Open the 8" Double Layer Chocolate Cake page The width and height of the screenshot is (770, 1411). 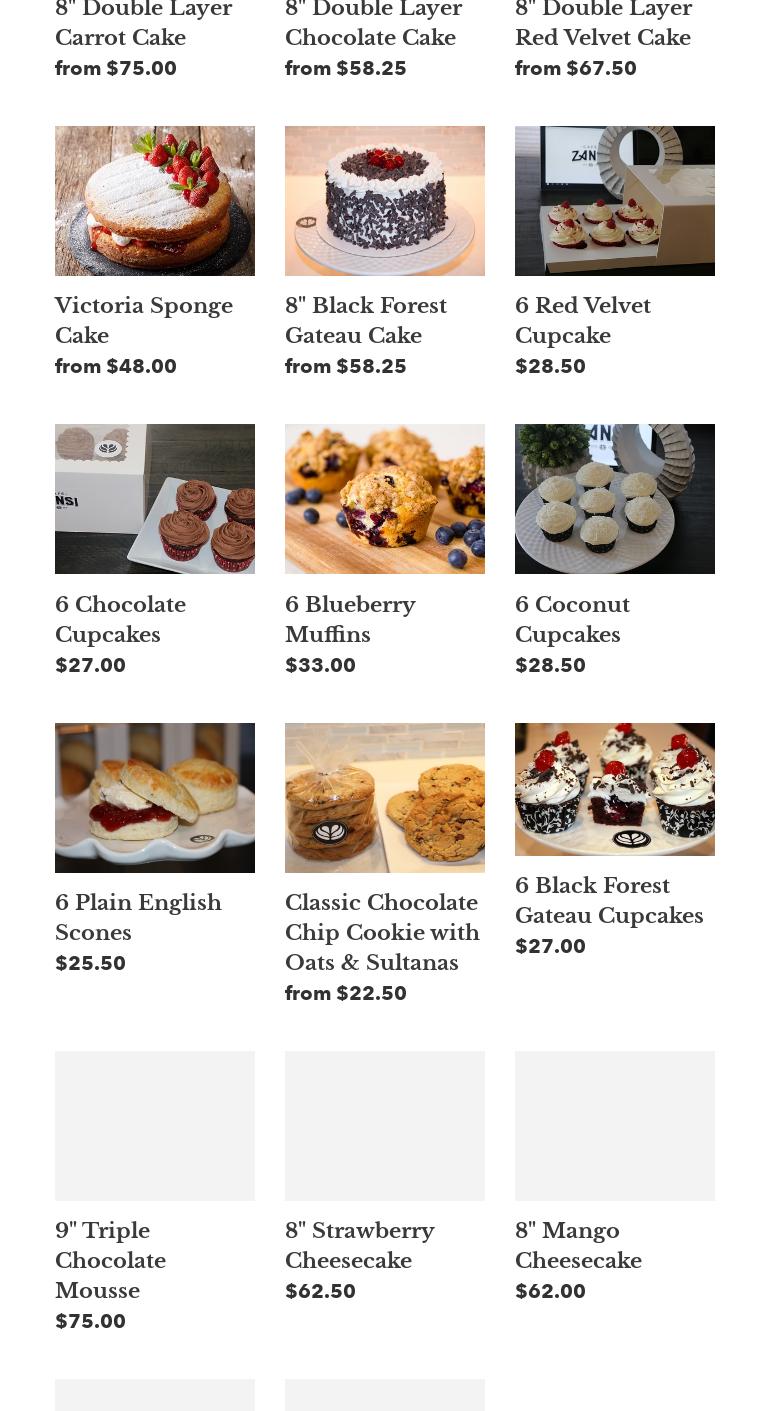click(x=373, y=26)
